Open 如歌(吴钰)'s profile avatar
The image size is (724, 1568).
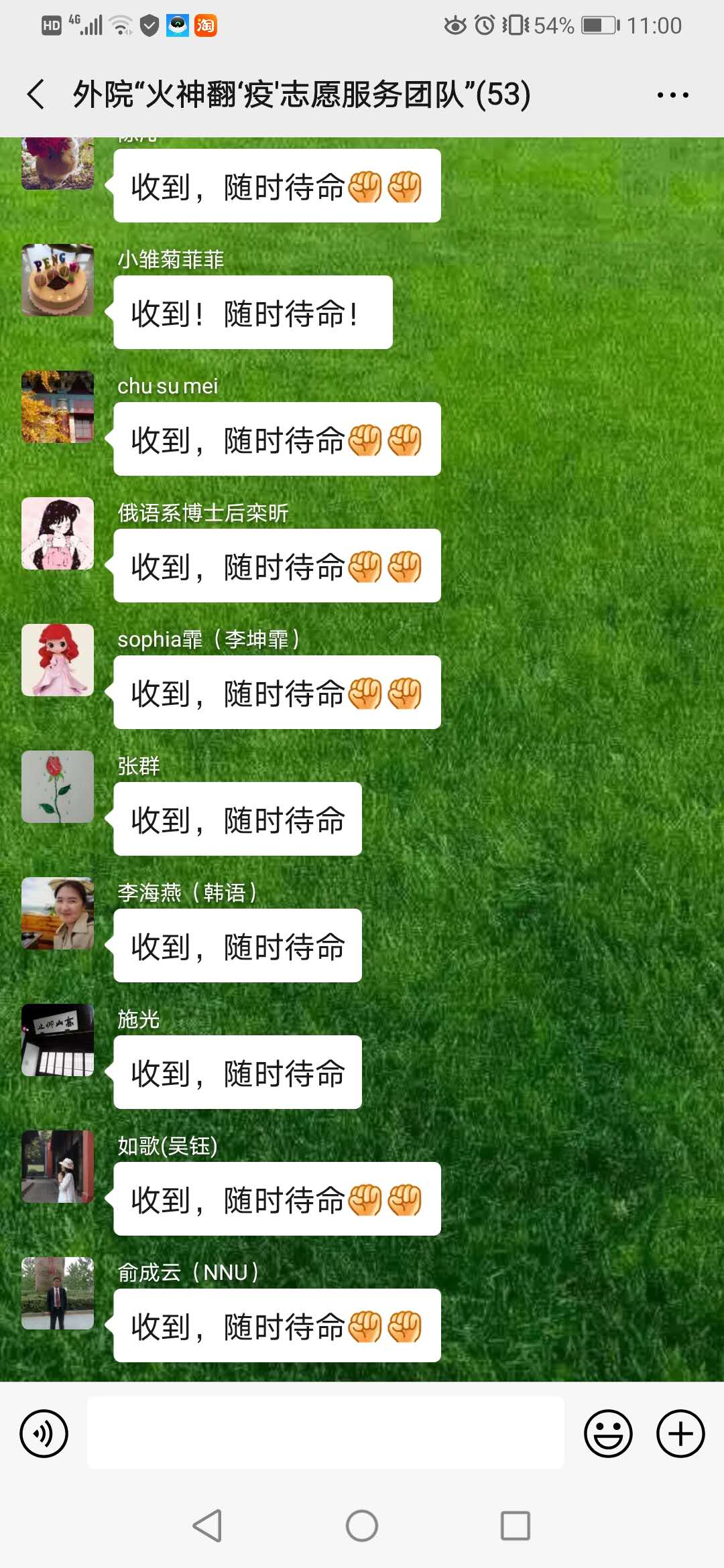[x=58, y=1167]
